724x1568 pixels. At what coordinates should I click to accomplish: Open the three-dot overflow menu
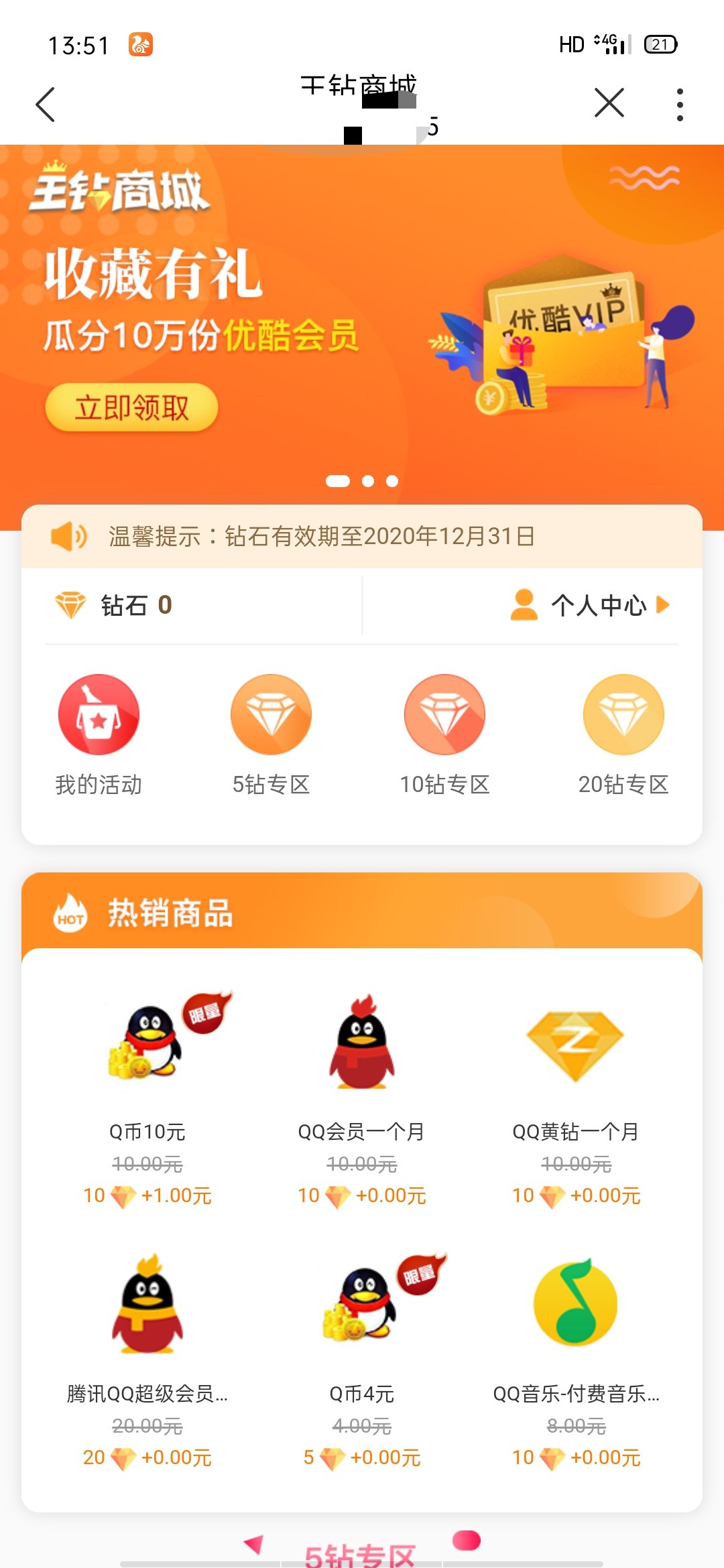coord(680,105)
